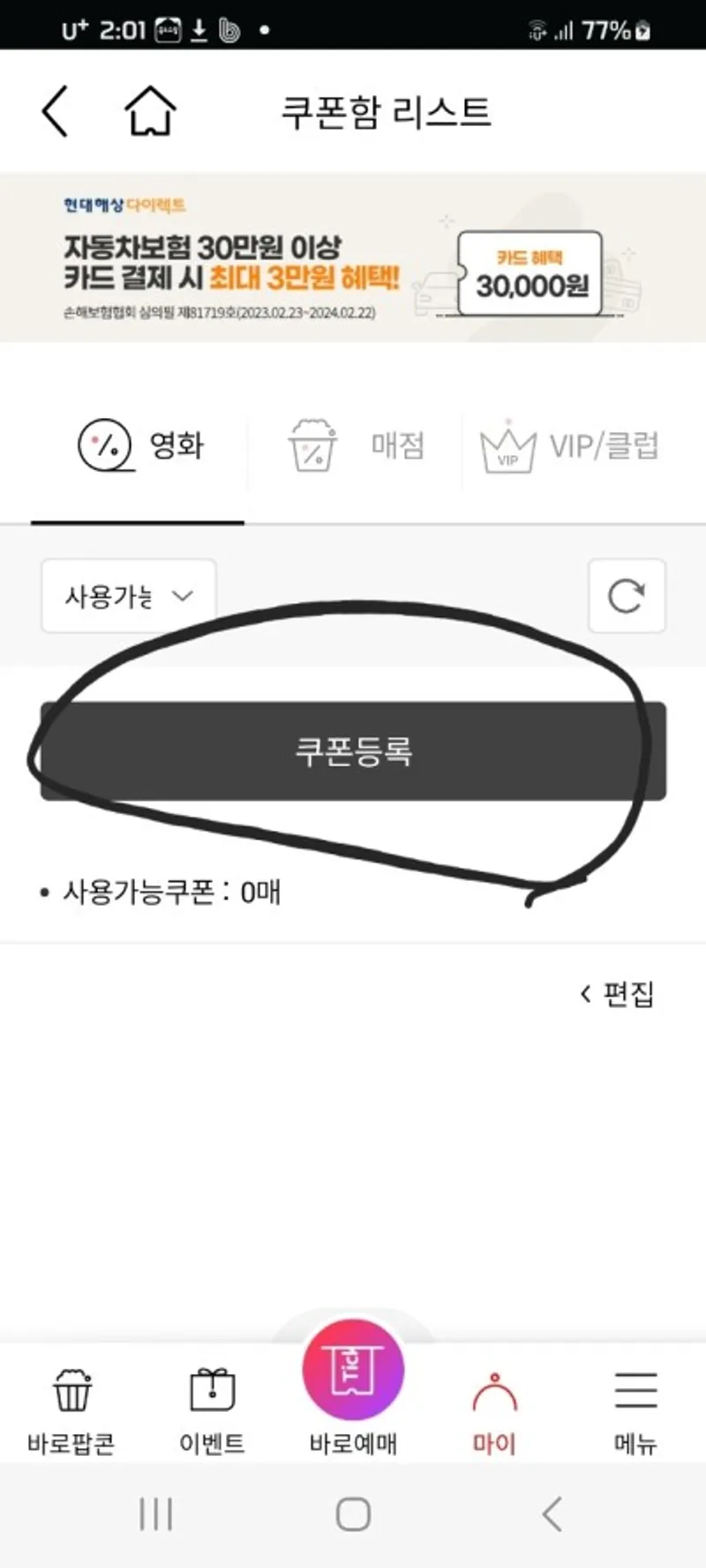Refresh the coupon list
This screenshot has height=1568, width=706.
627,596
